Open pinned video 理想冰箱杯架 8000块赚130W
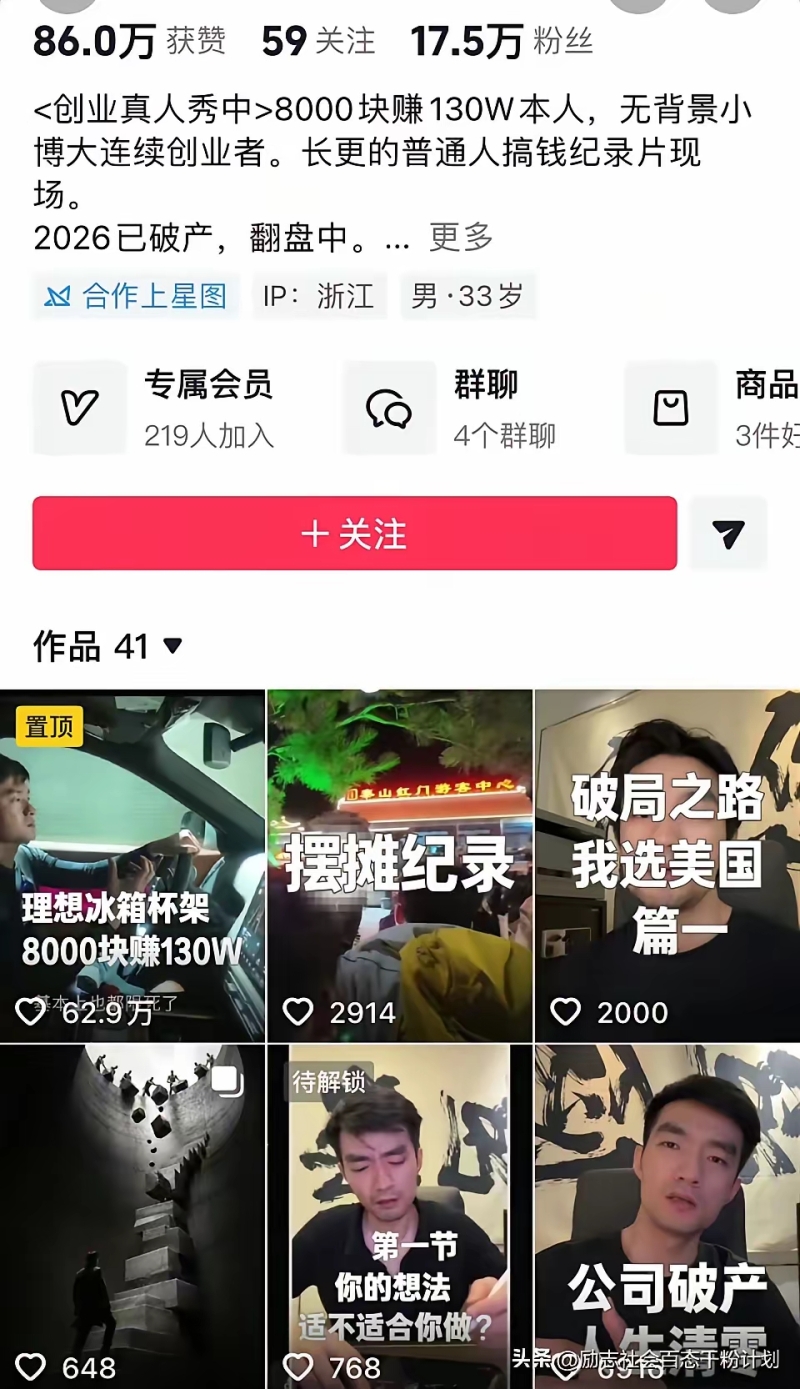The image size is (800, 1389). coord(132,866)
